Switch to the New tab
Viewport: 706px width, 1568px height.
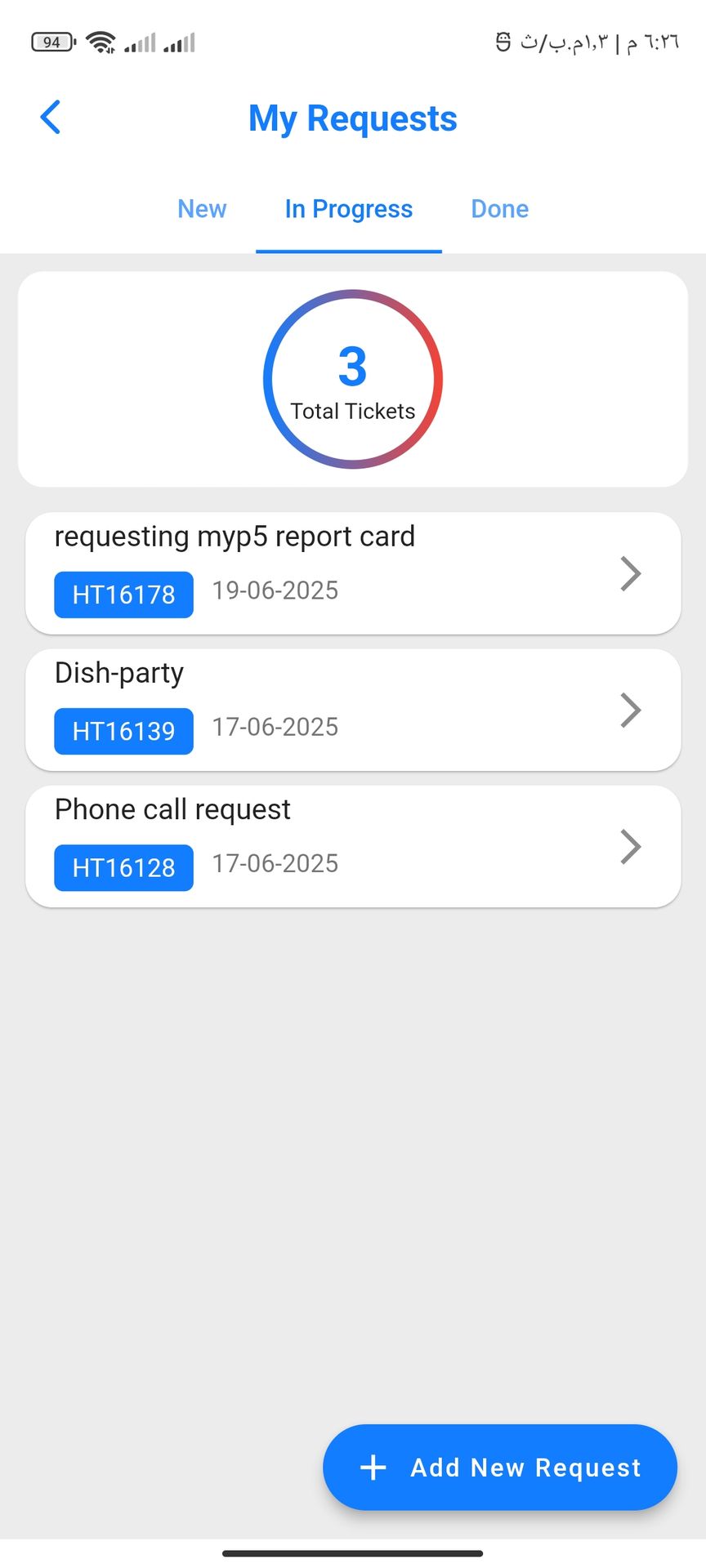point(202,209)
